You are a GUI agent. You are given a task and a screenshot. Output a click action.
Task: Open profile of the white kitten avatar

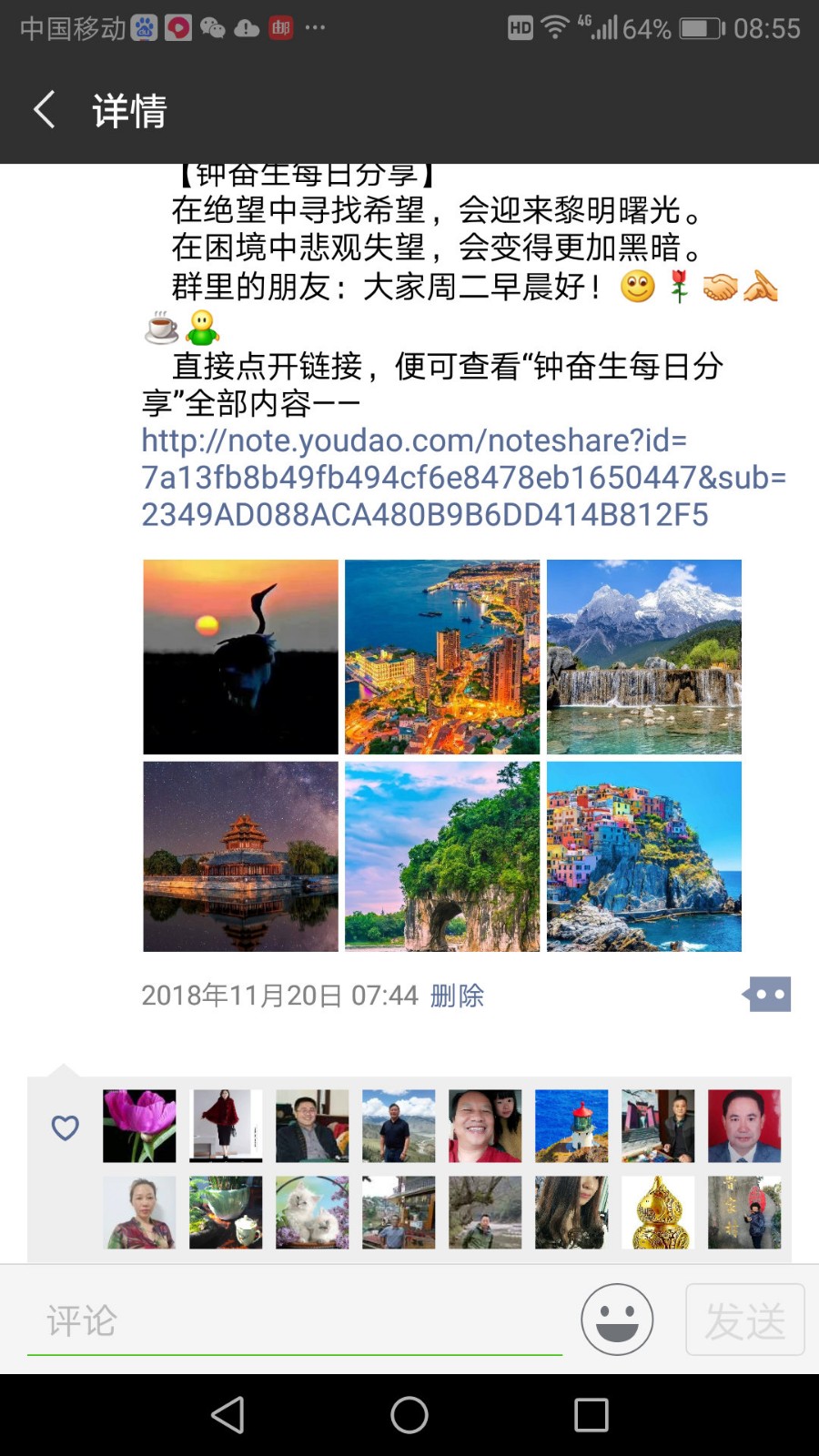pos(312,1212)
